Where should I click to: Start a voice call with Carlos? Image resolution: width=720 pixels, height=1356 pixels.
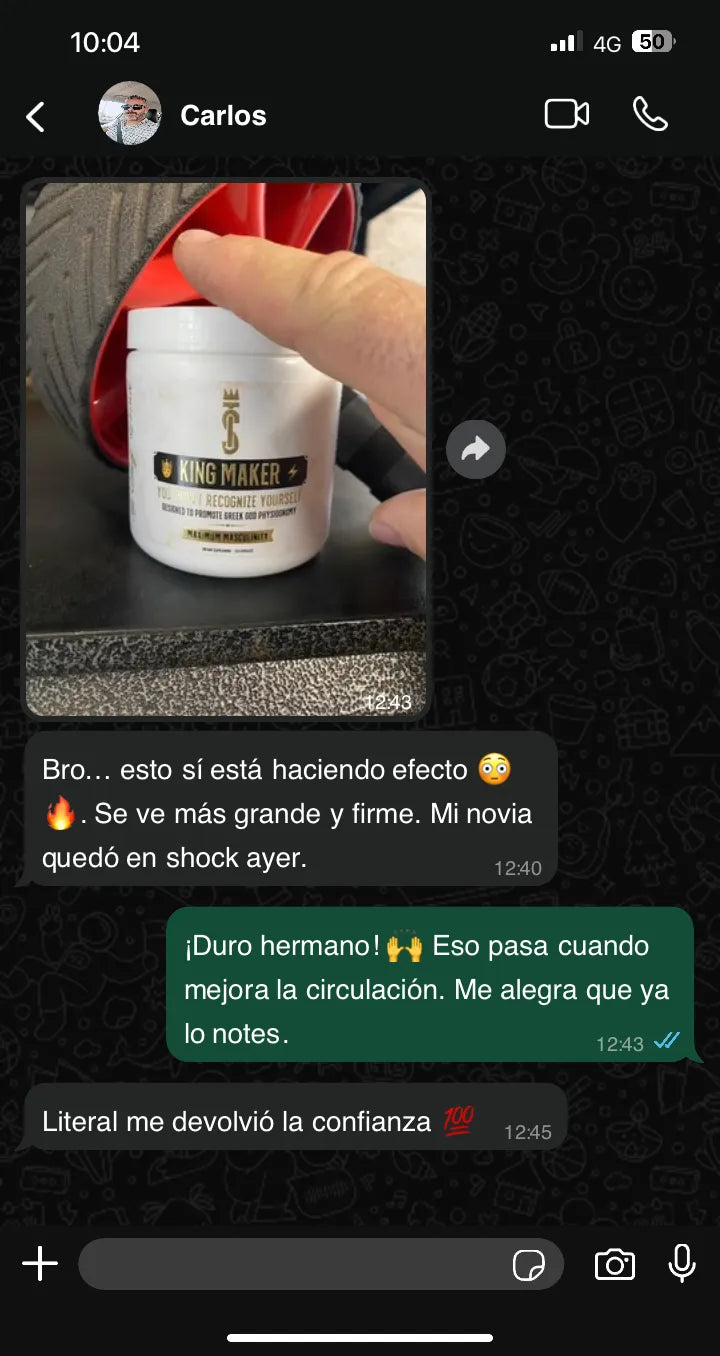point(650,115)
